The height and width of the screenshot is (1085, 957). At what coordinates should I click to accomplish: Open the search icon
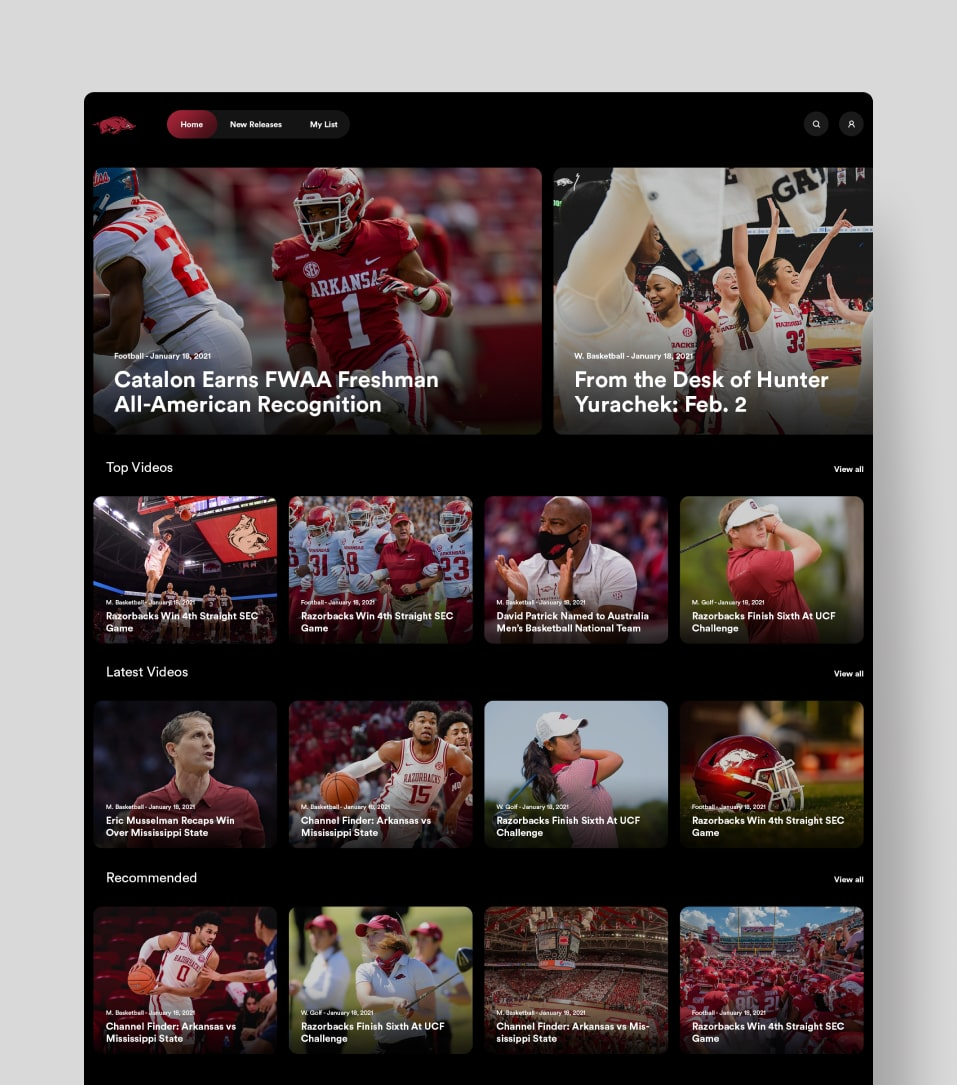pos(816,124)
